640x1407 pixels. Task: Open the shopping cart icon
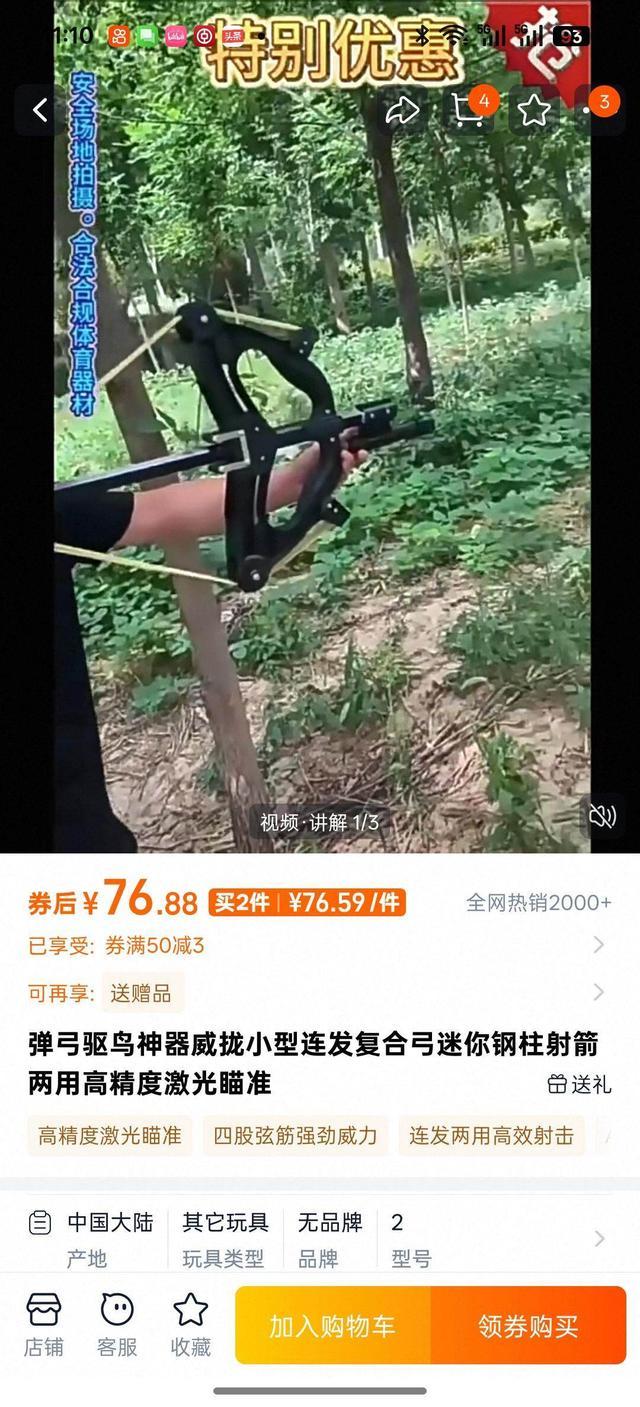point(468,110)
